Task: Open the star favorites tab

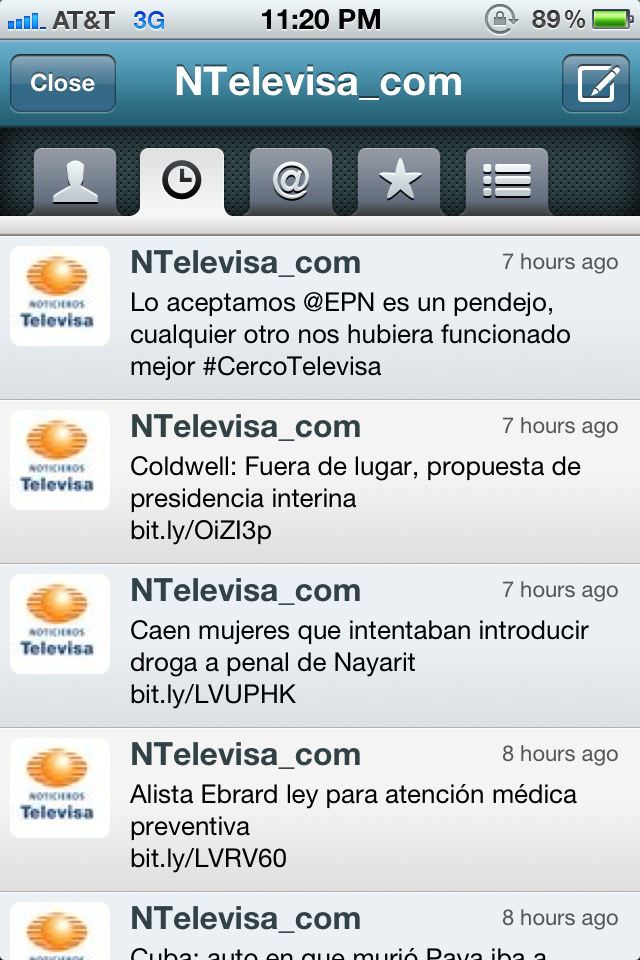Action: (399, 182)
